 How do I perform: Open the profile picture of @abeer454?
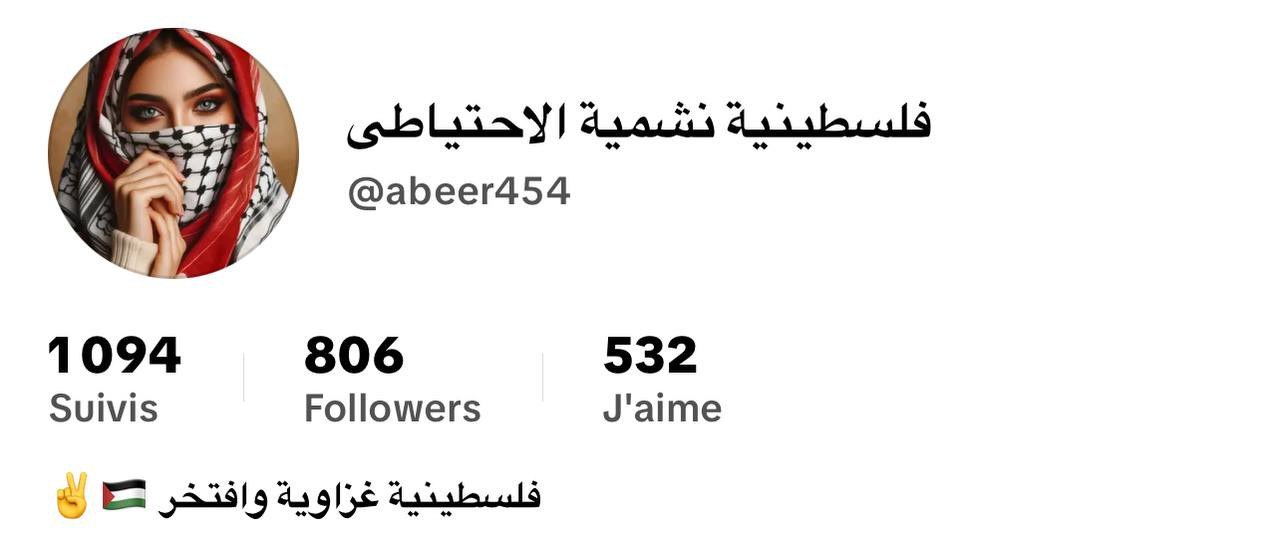[x=173, y=153]
